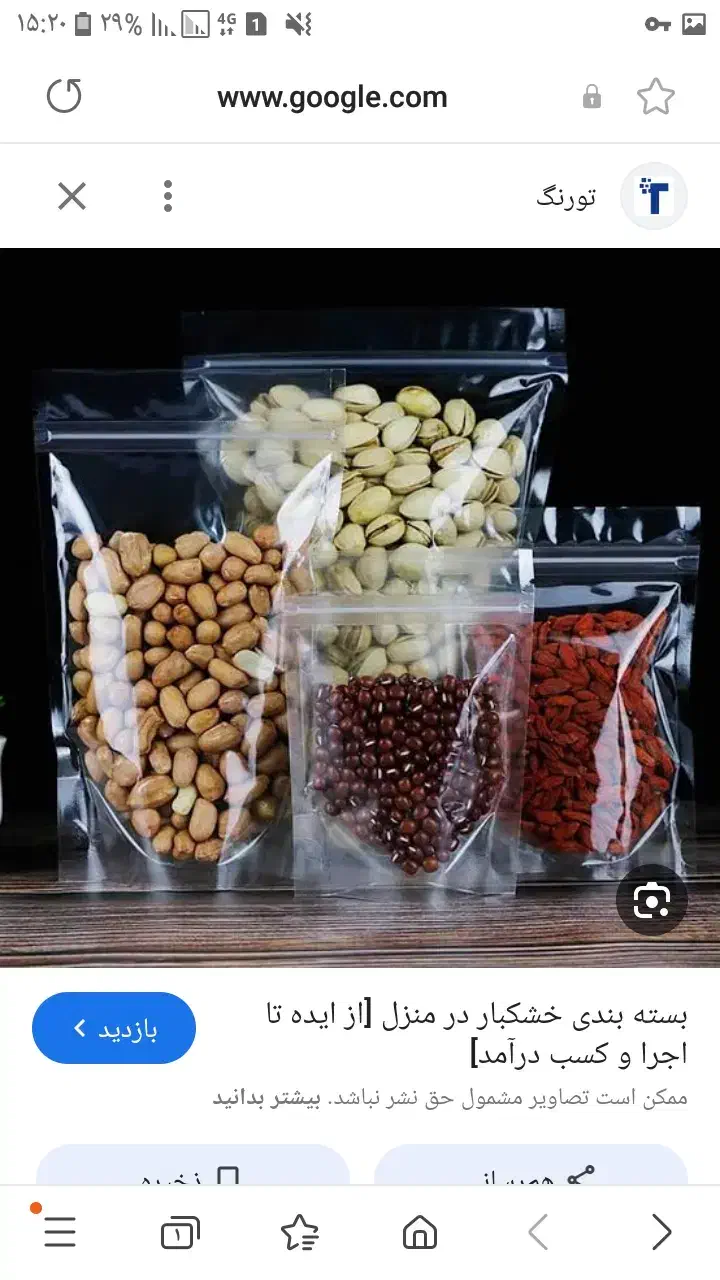Open the browser hamburger menu
The width and height of the screenshot is (720, 1280).
pos(59,1232)
